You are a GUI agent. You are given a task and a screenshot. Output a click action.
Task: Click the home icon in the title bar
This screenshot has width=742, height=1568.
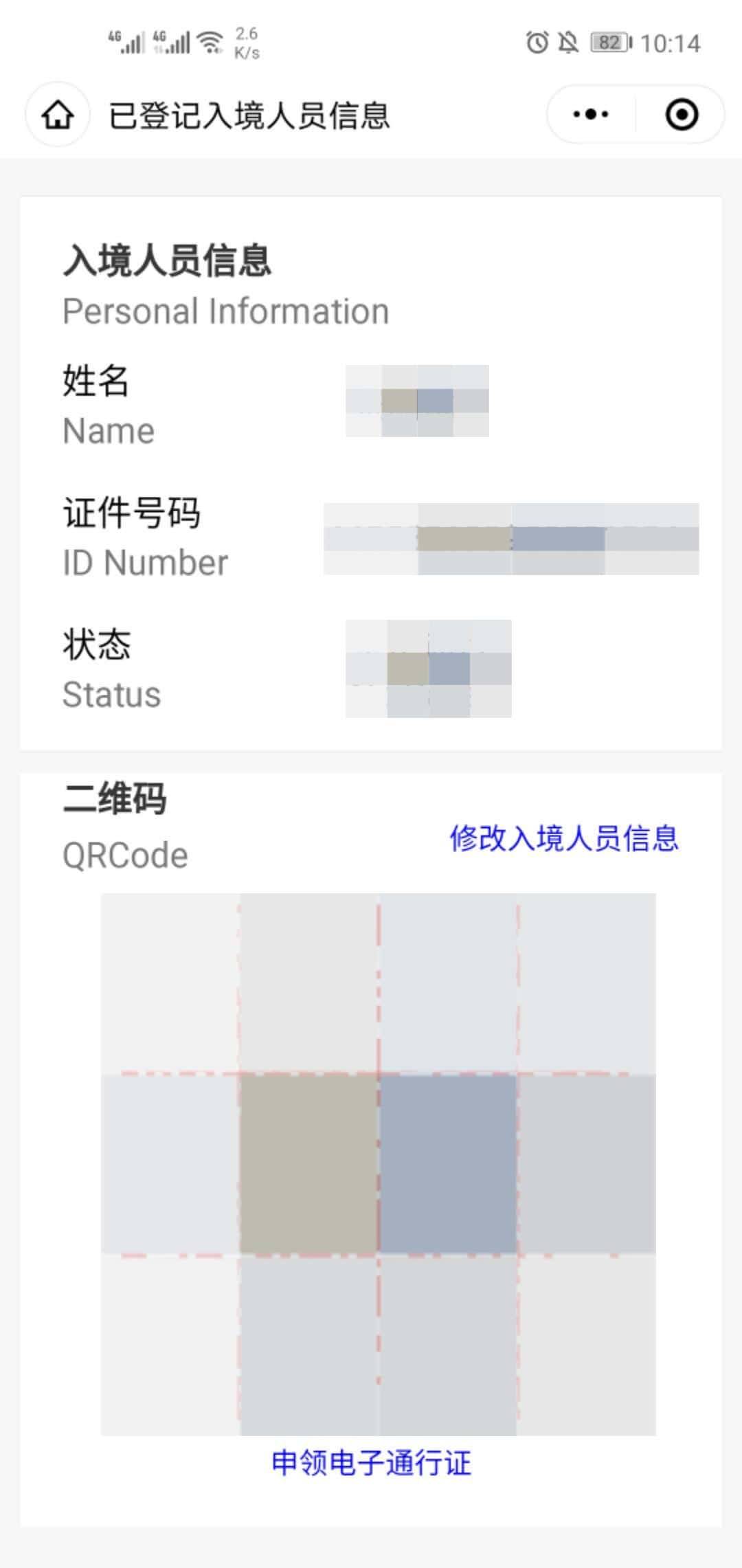pos(58,113)
